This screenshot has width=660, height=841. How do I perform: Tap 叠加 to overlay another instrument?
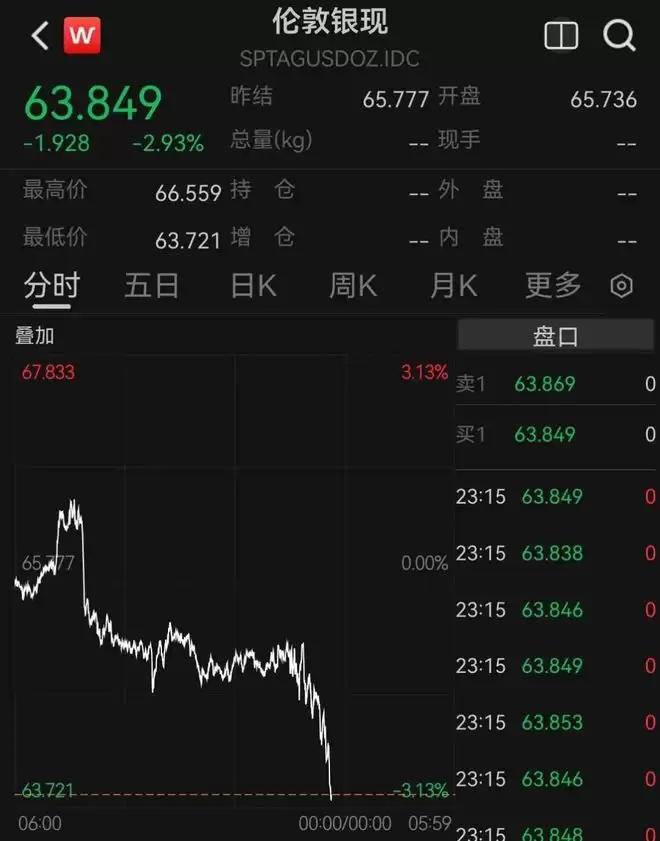[x=35, y=336]
